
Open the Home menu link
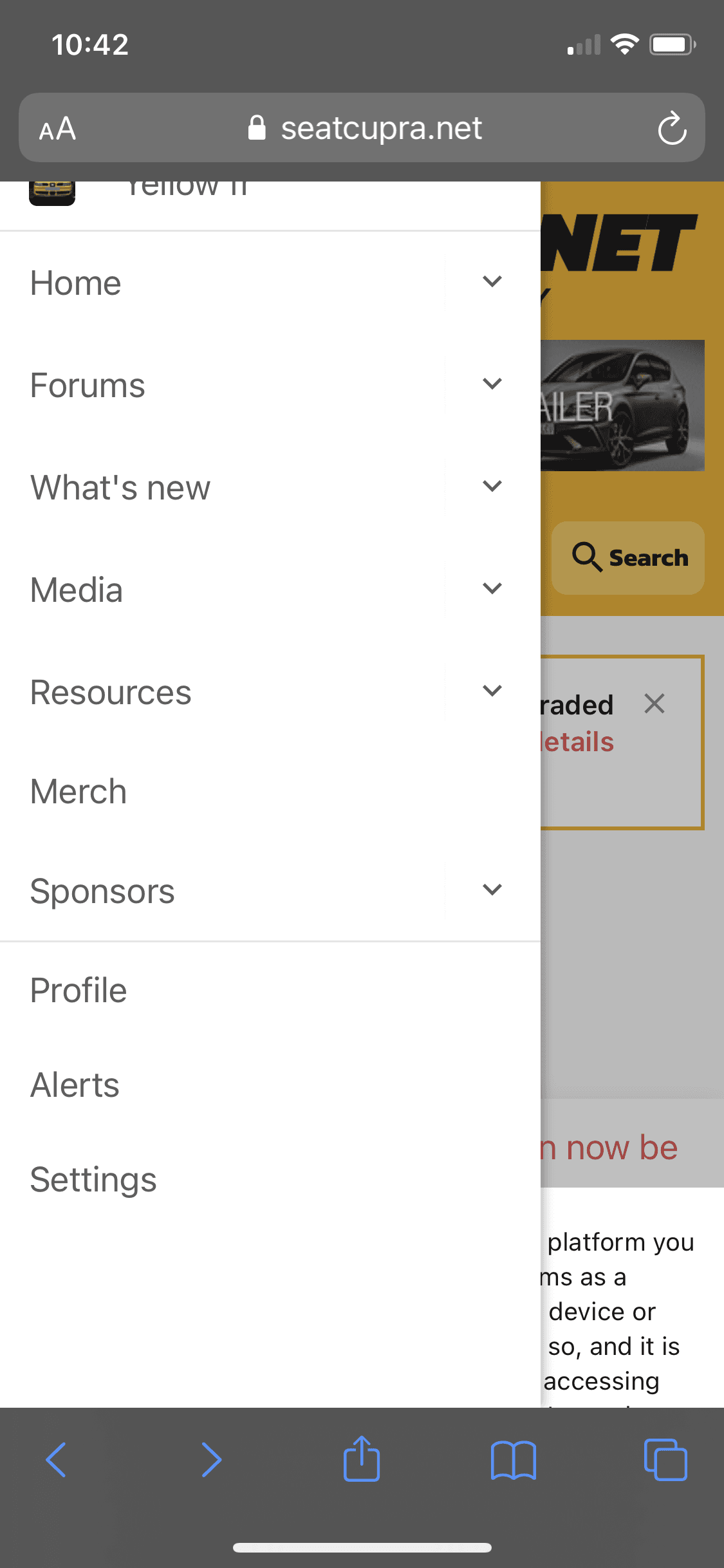click(76, 283)
